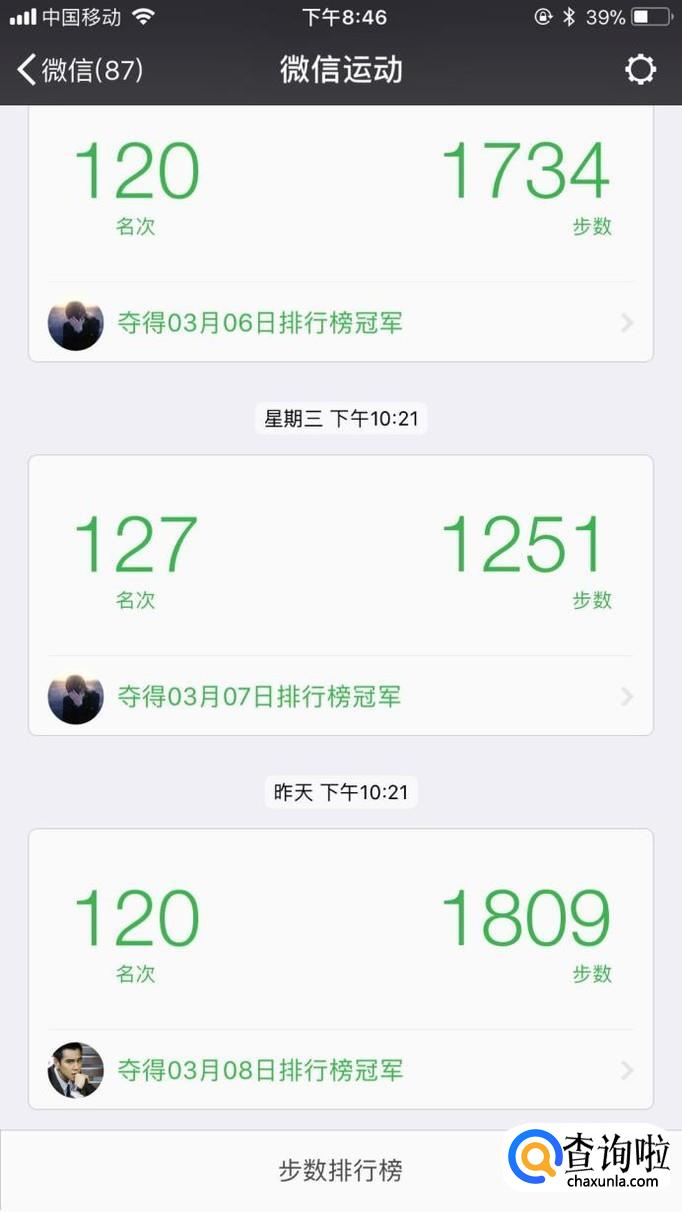Open the card showing 1251 steps

(x=340, y=555)
